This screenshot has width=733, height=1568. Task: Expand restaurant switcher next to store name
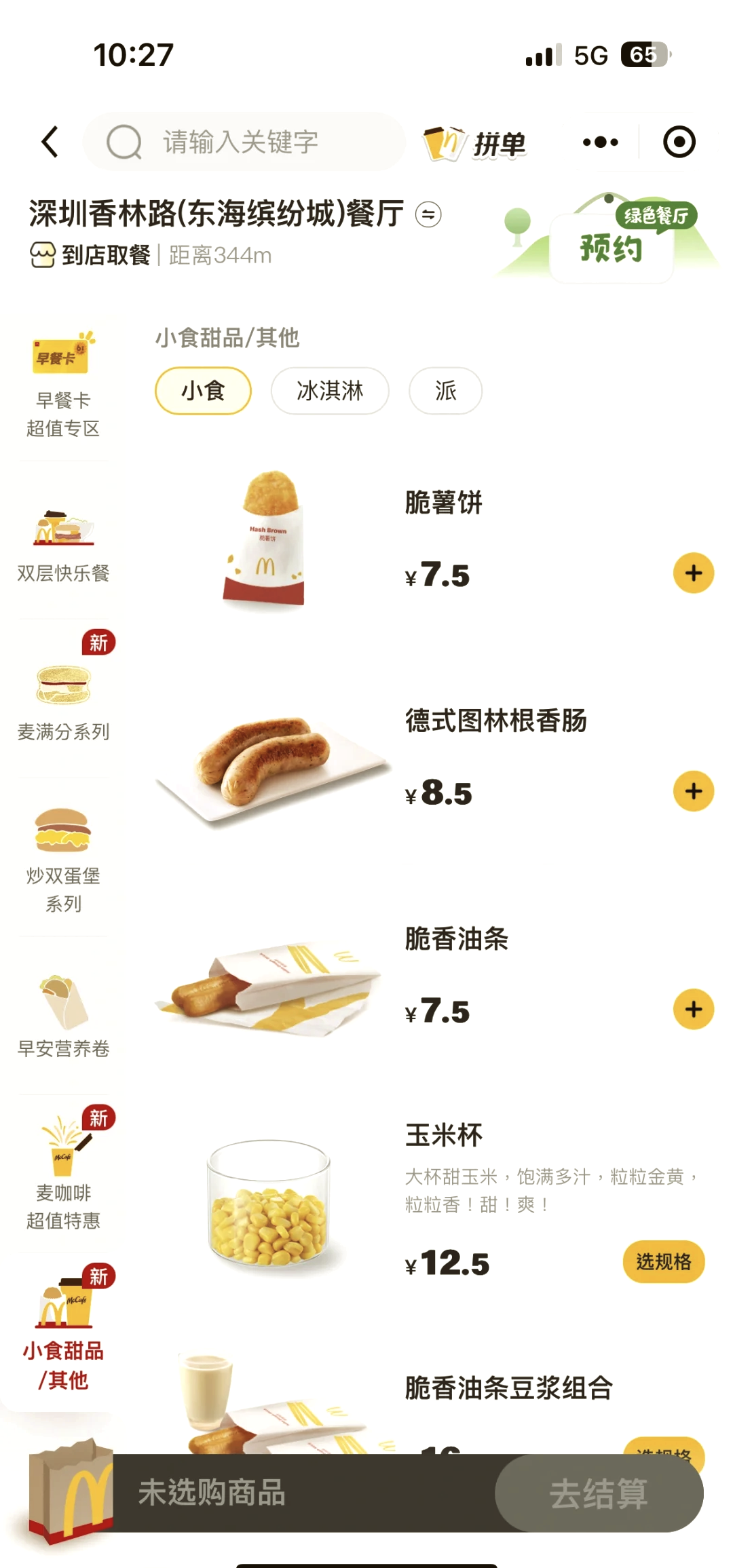pos(428,214)
